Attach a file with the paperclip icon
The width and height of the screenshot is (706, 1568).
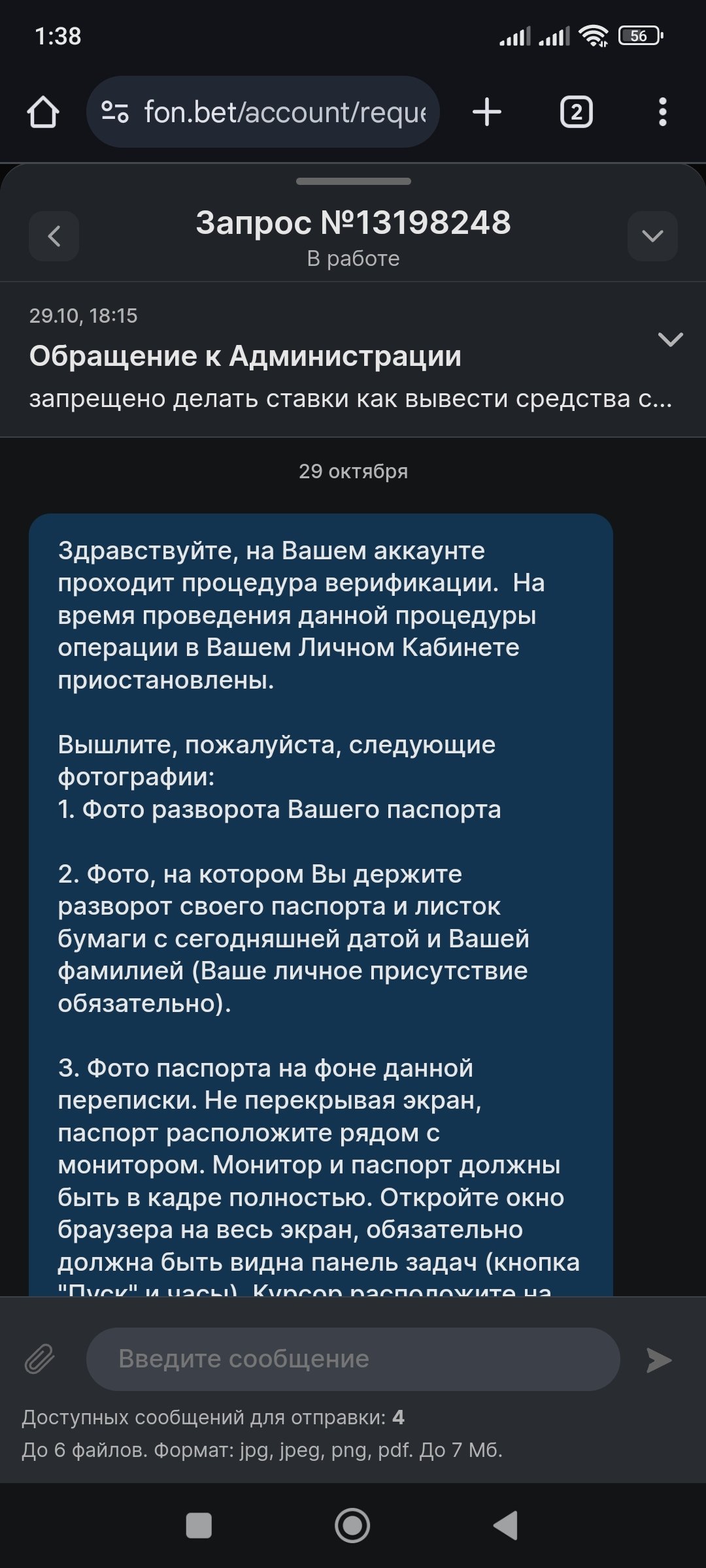pyautogui.click(x=39, y=1360)
